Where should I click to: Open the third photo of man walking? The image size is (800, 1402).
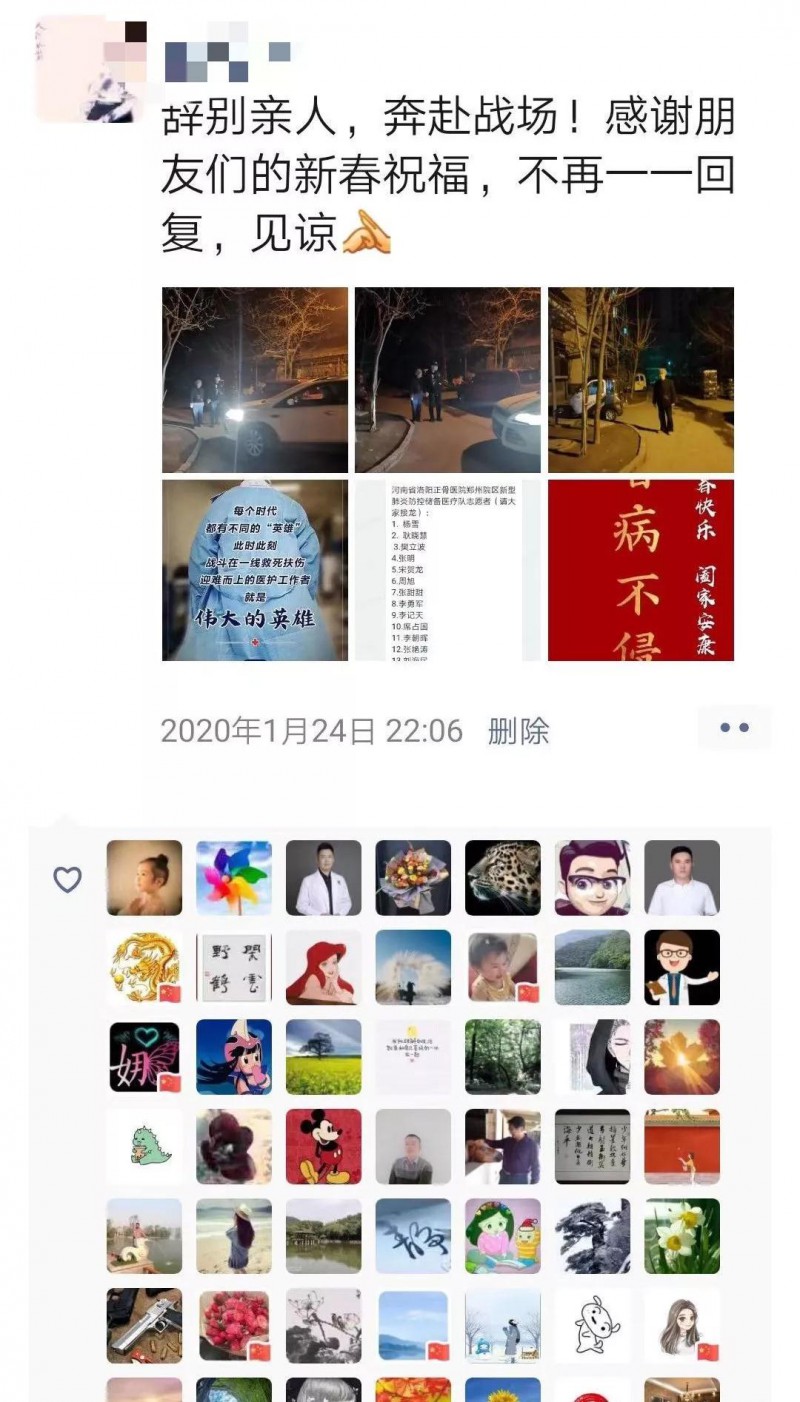coord(640,380)
